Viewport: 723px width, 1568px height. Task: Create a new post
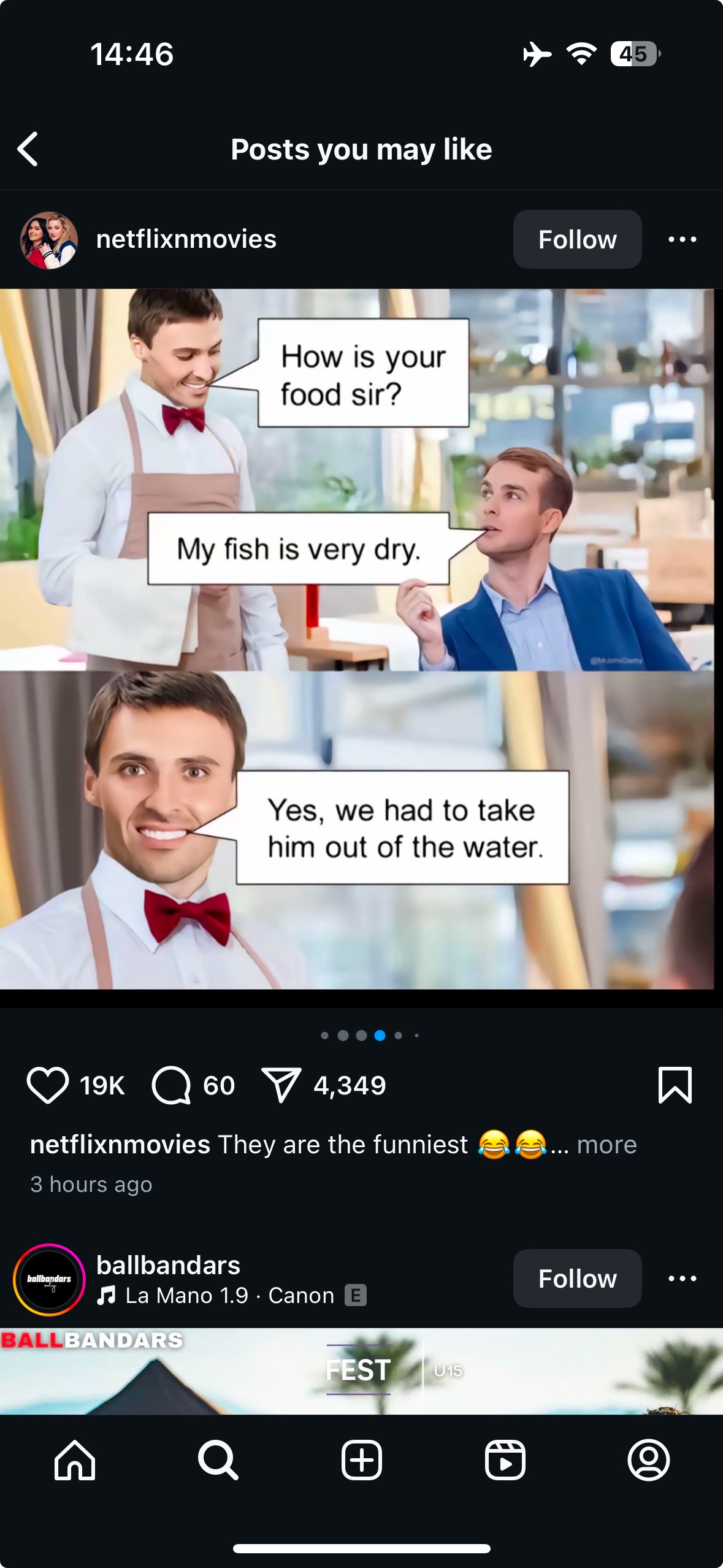pyautogui.click(x=362, y=1460)
